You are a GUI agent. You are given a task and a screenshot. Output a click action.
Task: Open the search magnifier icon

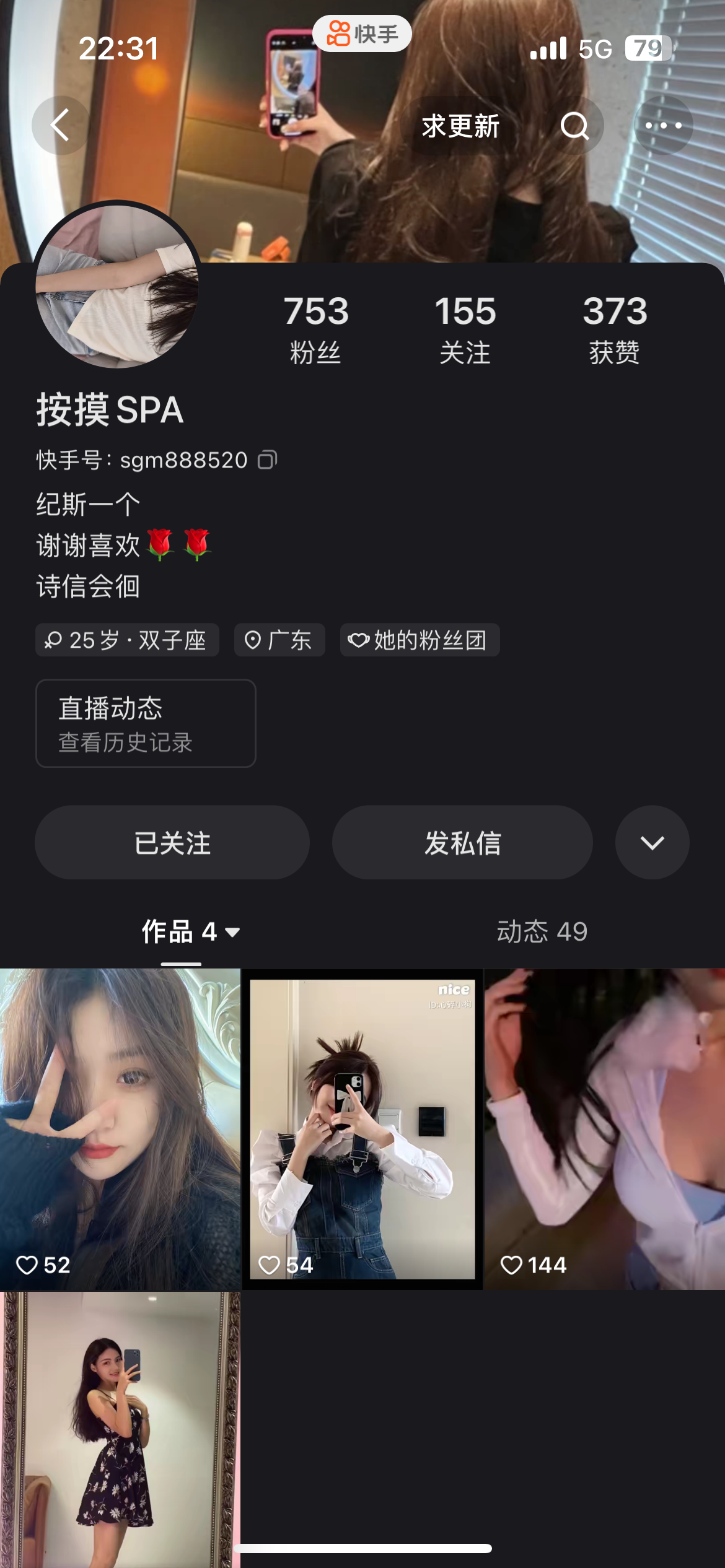coord(574,126)
